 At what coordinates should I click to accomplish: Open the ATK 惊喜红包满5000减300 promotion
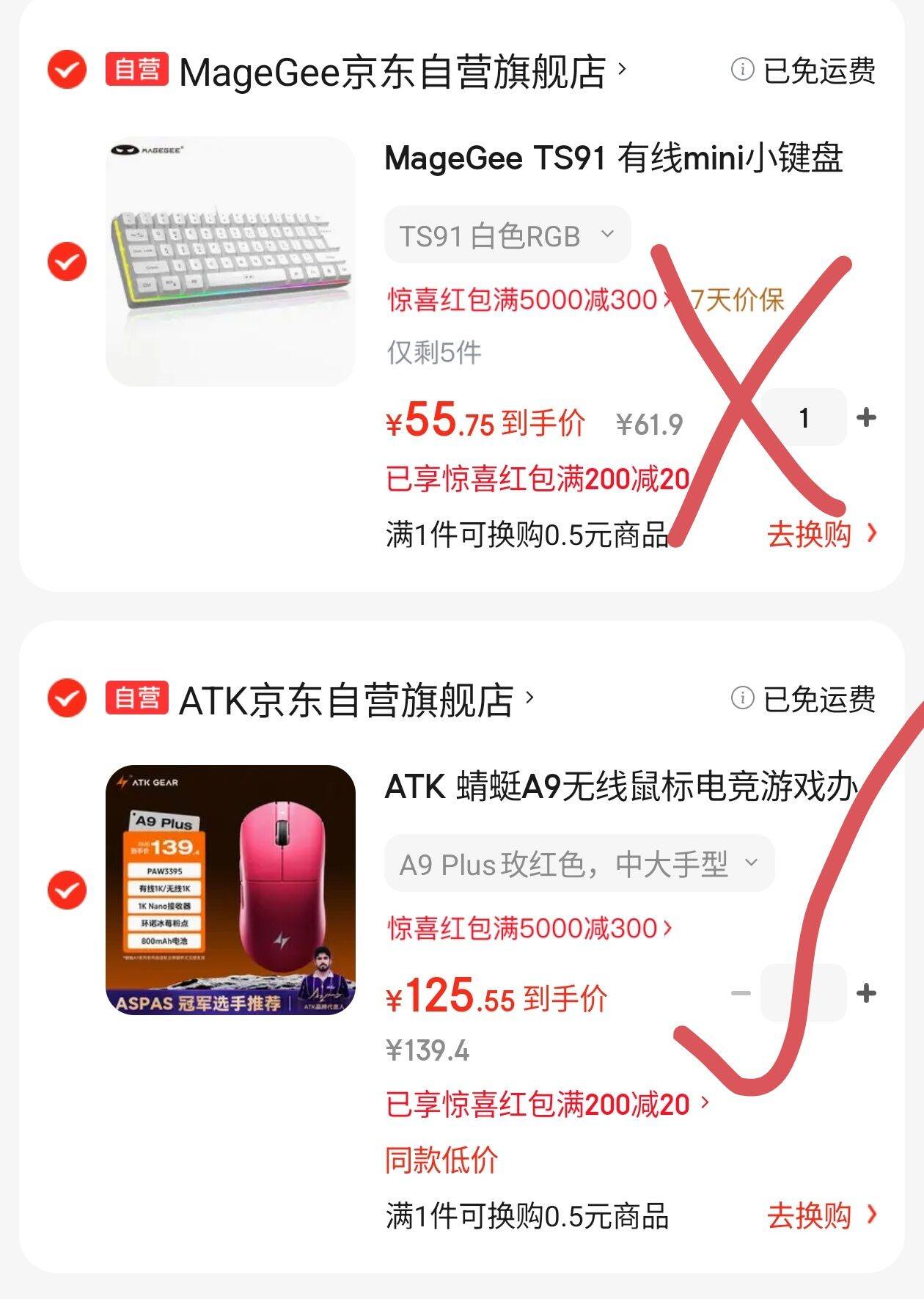529,929
